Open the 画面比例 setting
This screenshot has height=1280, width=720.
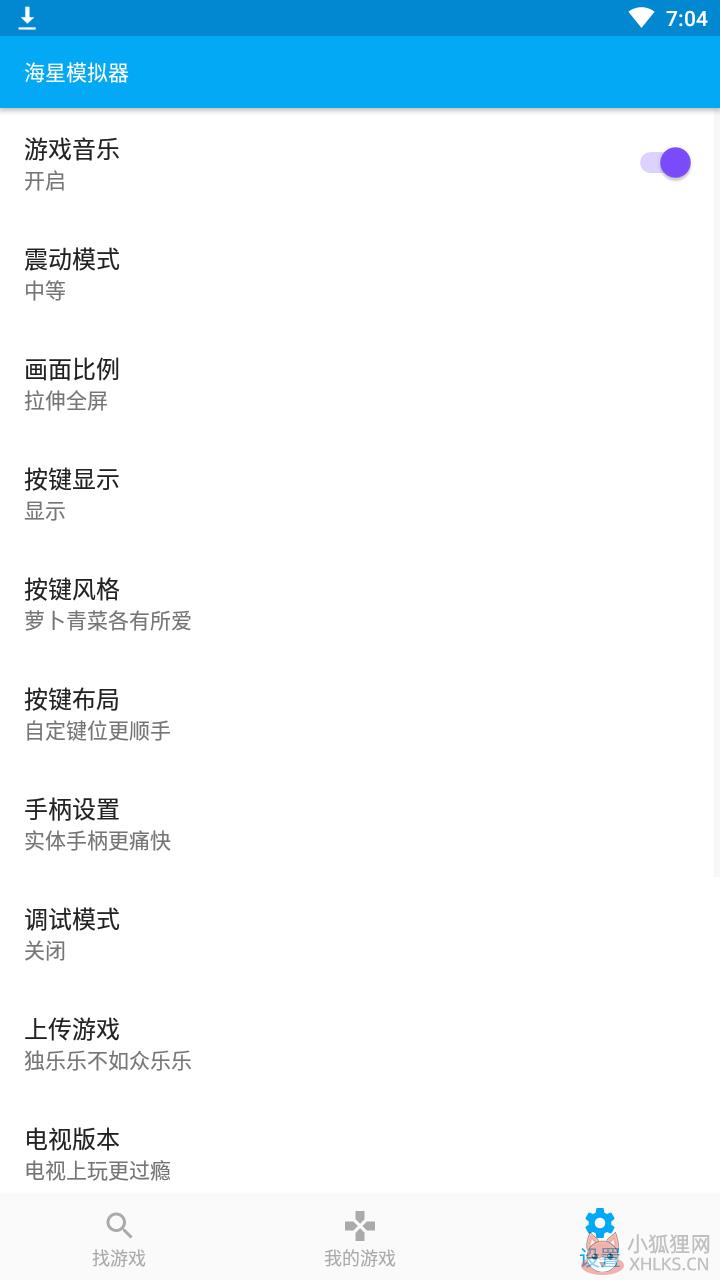(x=360, y=385)
